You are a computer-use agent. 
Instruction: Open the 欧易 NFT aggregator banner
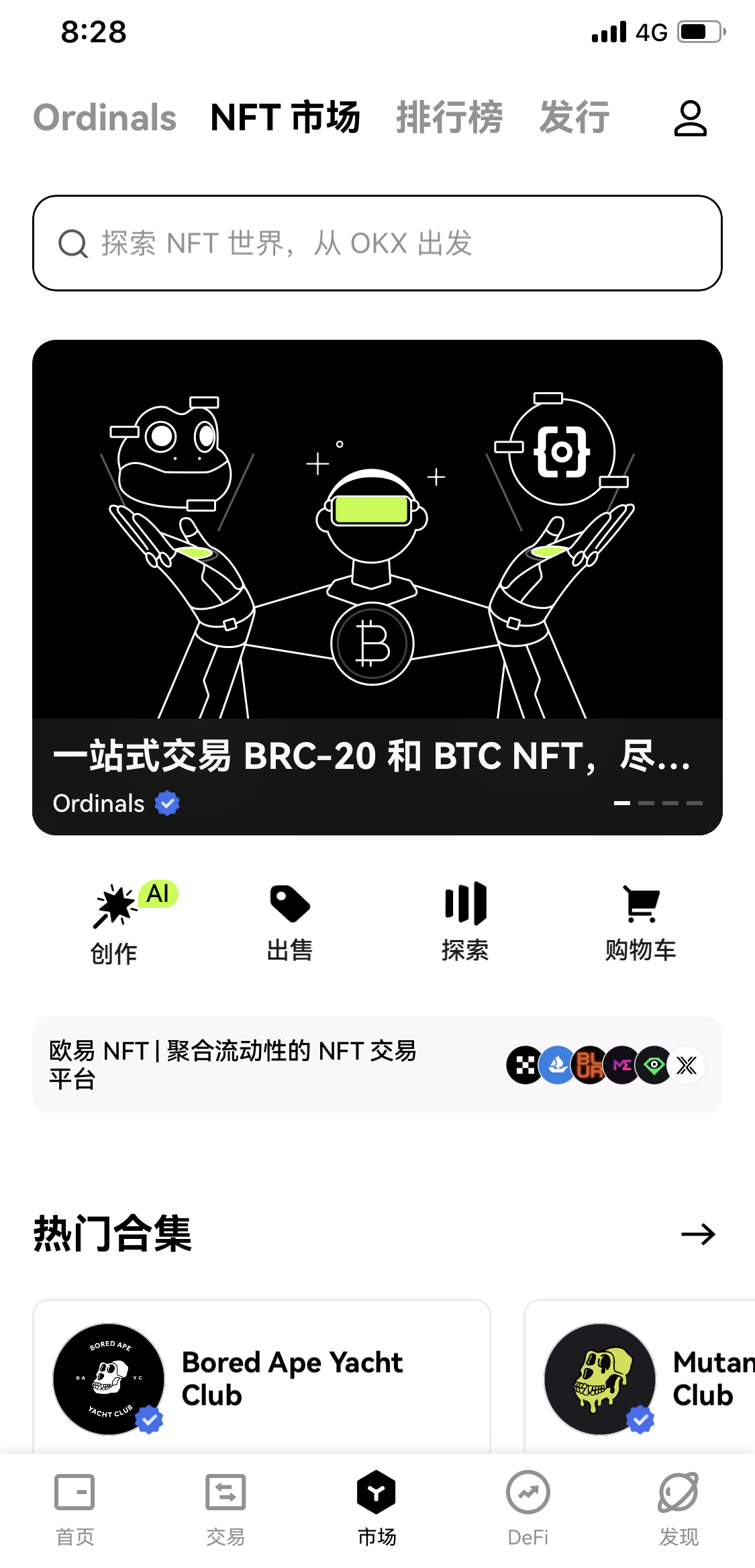(377, 1065)
